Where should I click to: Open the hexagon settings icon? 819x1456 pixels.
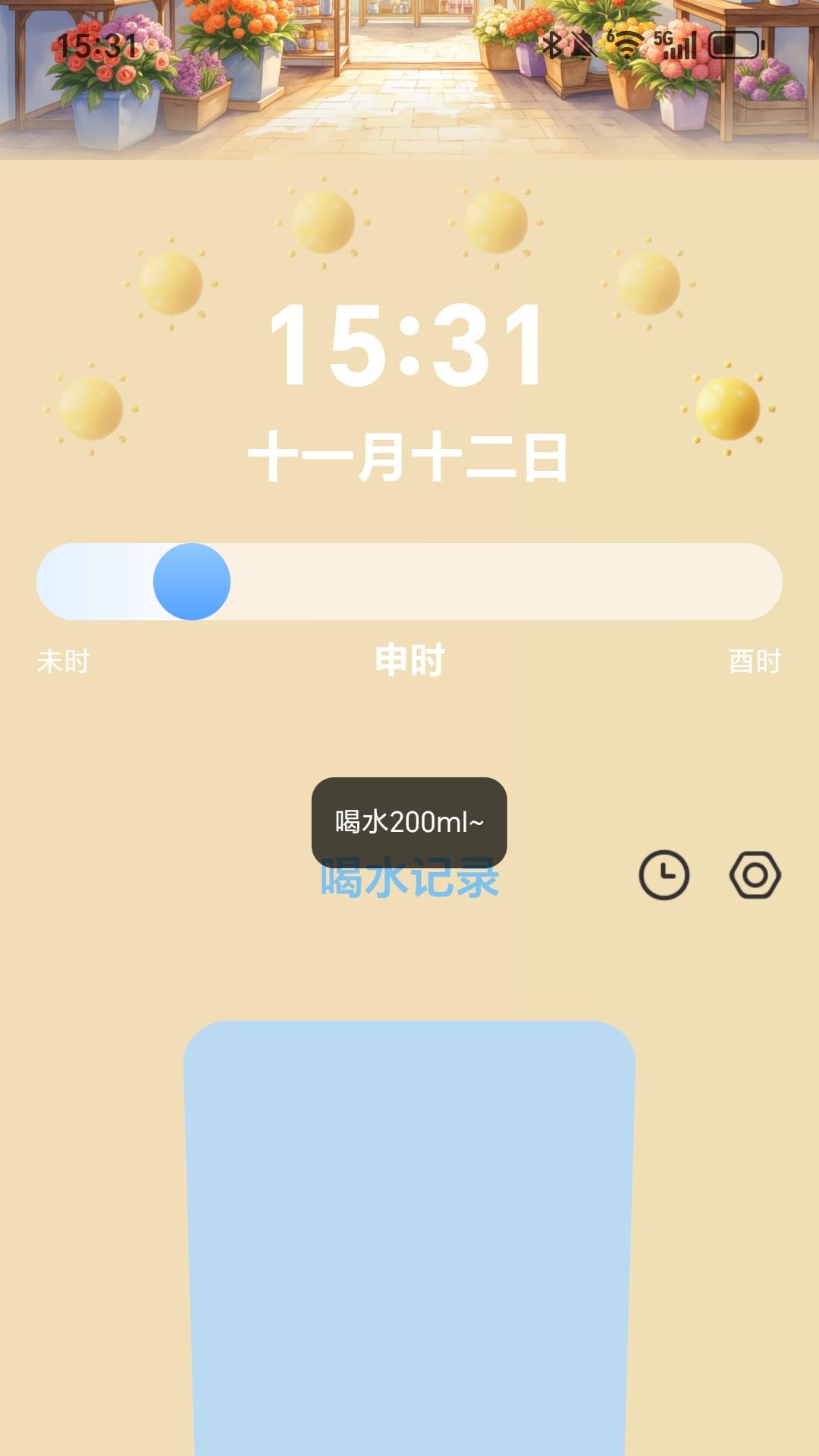tap(755, 875)
